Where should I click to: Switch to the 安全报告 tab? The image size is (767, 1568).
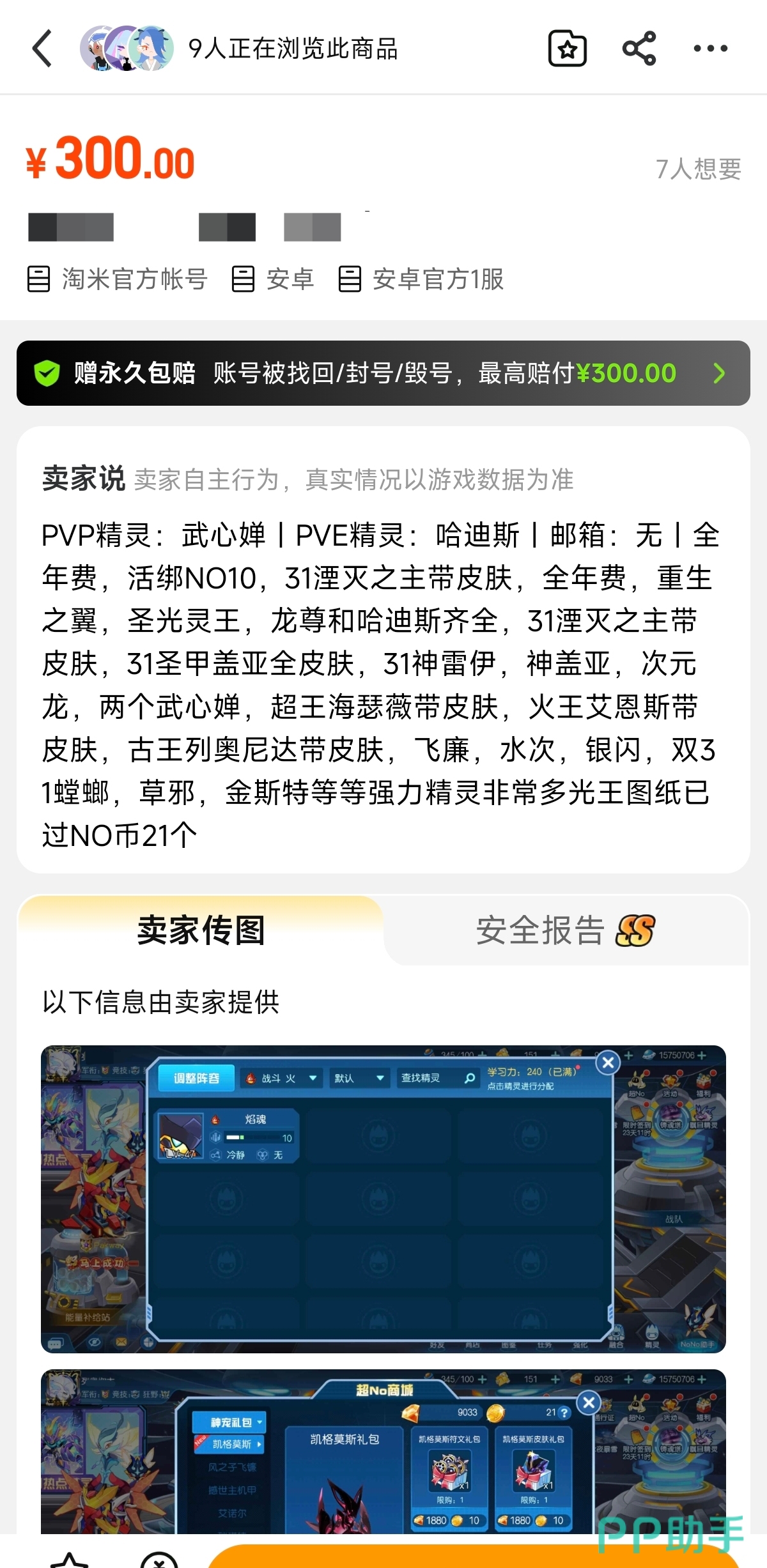[565, 930]
